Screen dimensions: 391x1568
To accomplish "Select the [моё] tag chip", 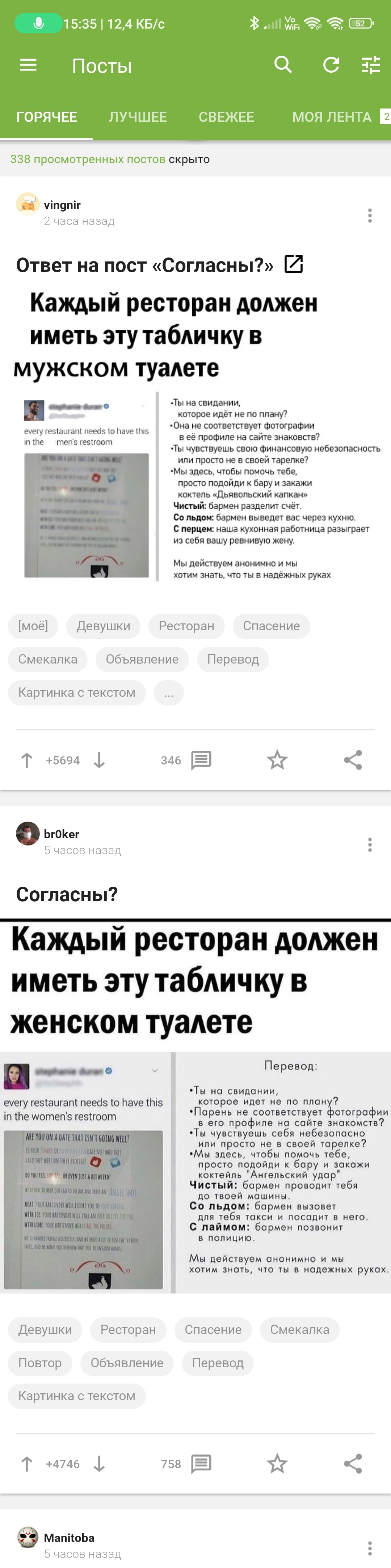I will coord(33,626).
